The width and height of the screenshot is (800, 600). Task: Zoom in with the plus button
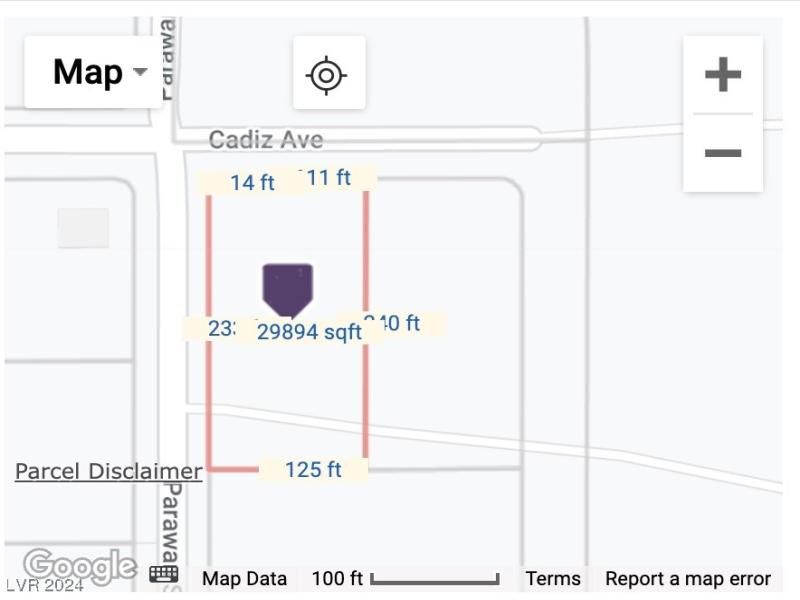point(722,75)
